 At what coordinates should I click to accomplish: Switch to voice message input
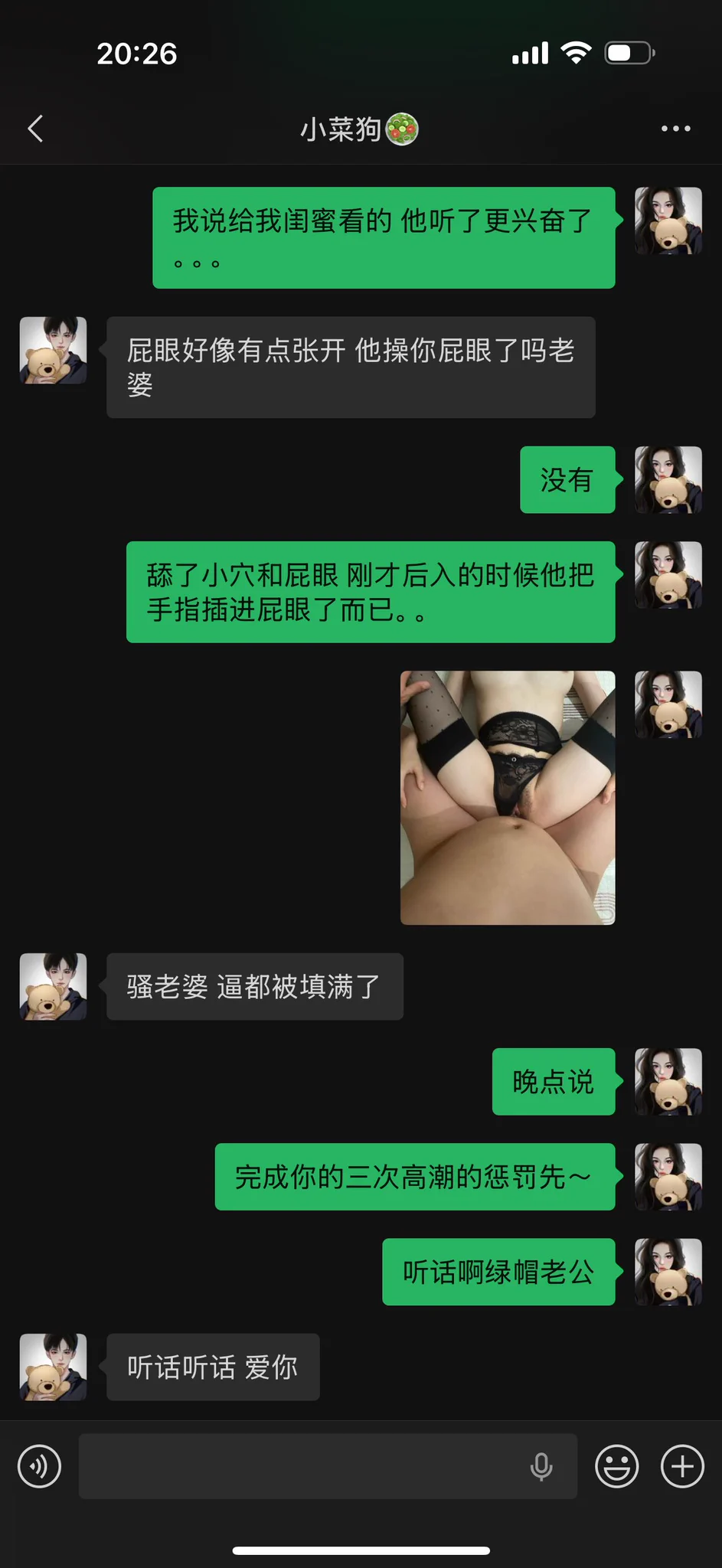click(x=39, y=1466)
